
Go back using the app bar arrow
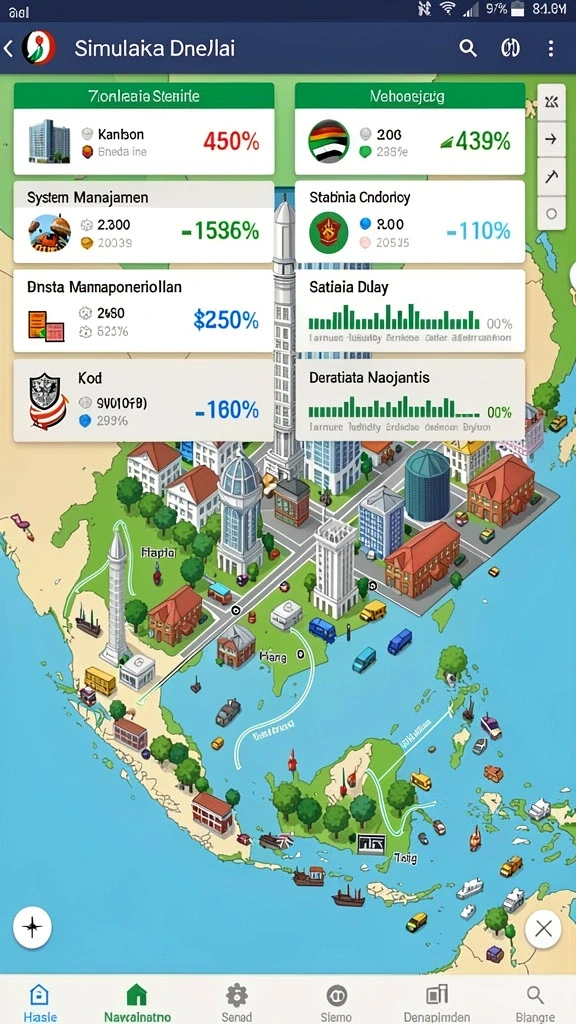tap(8, 49)
